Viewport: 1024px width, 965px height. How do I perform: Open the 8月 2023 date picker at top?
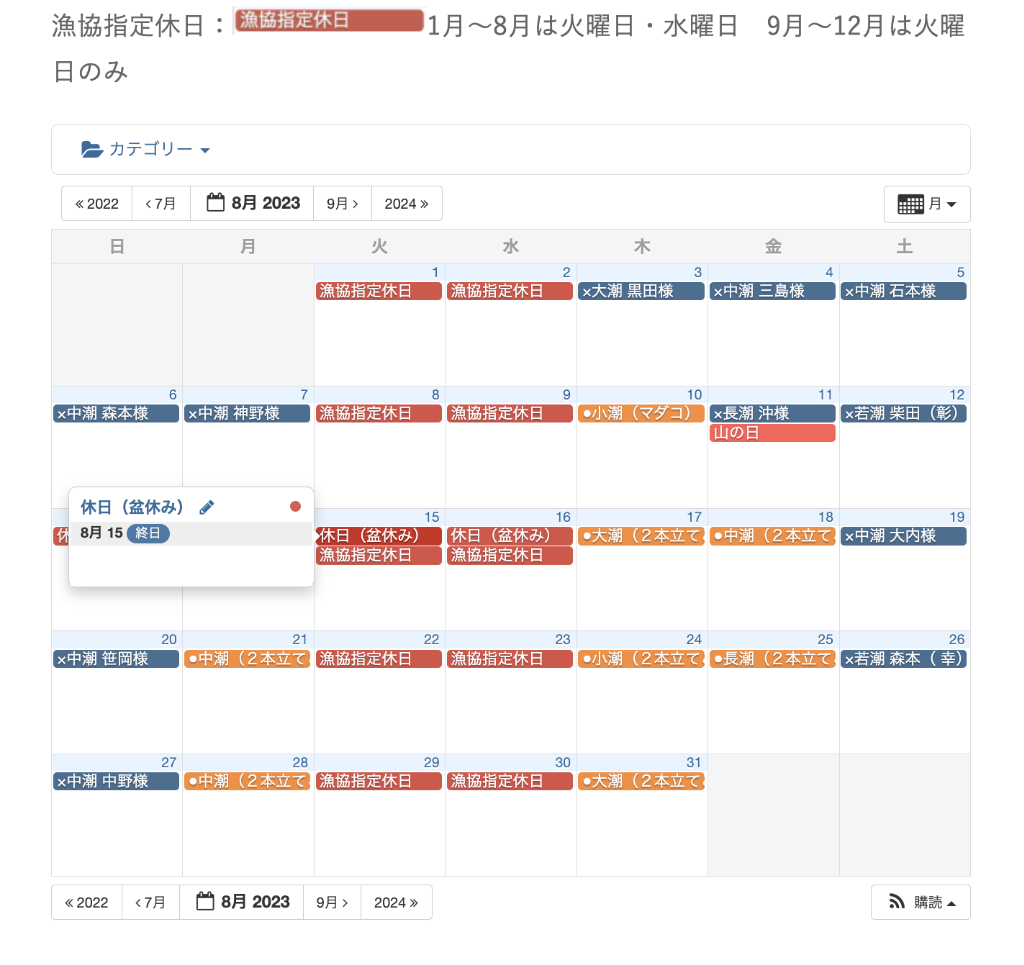click(x=253, y=204)
